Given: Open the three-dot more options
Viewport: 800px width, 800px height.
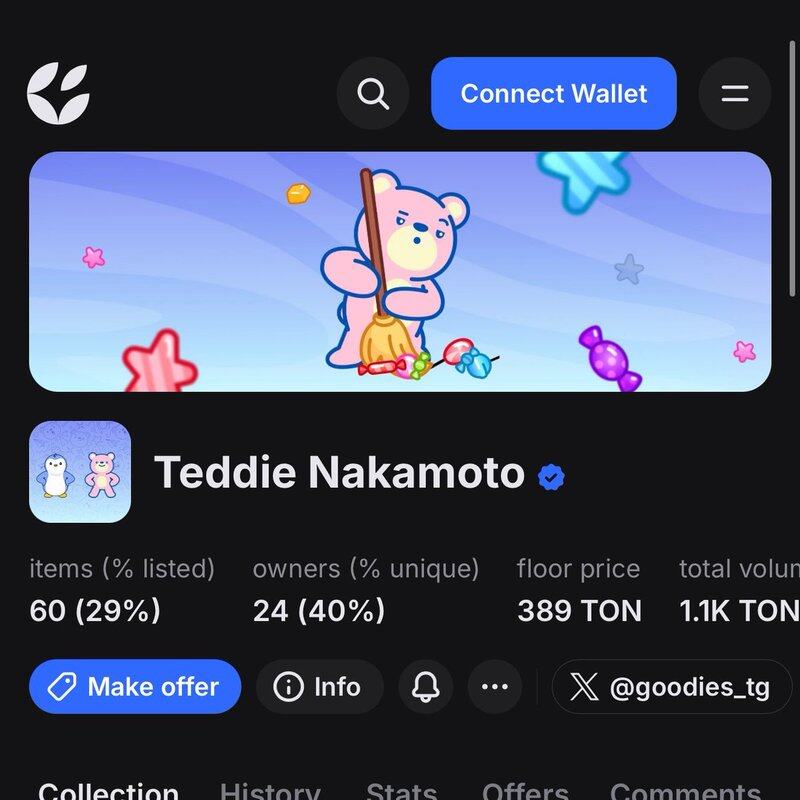Looking at the screenshot, I should [x=495, y=687].
